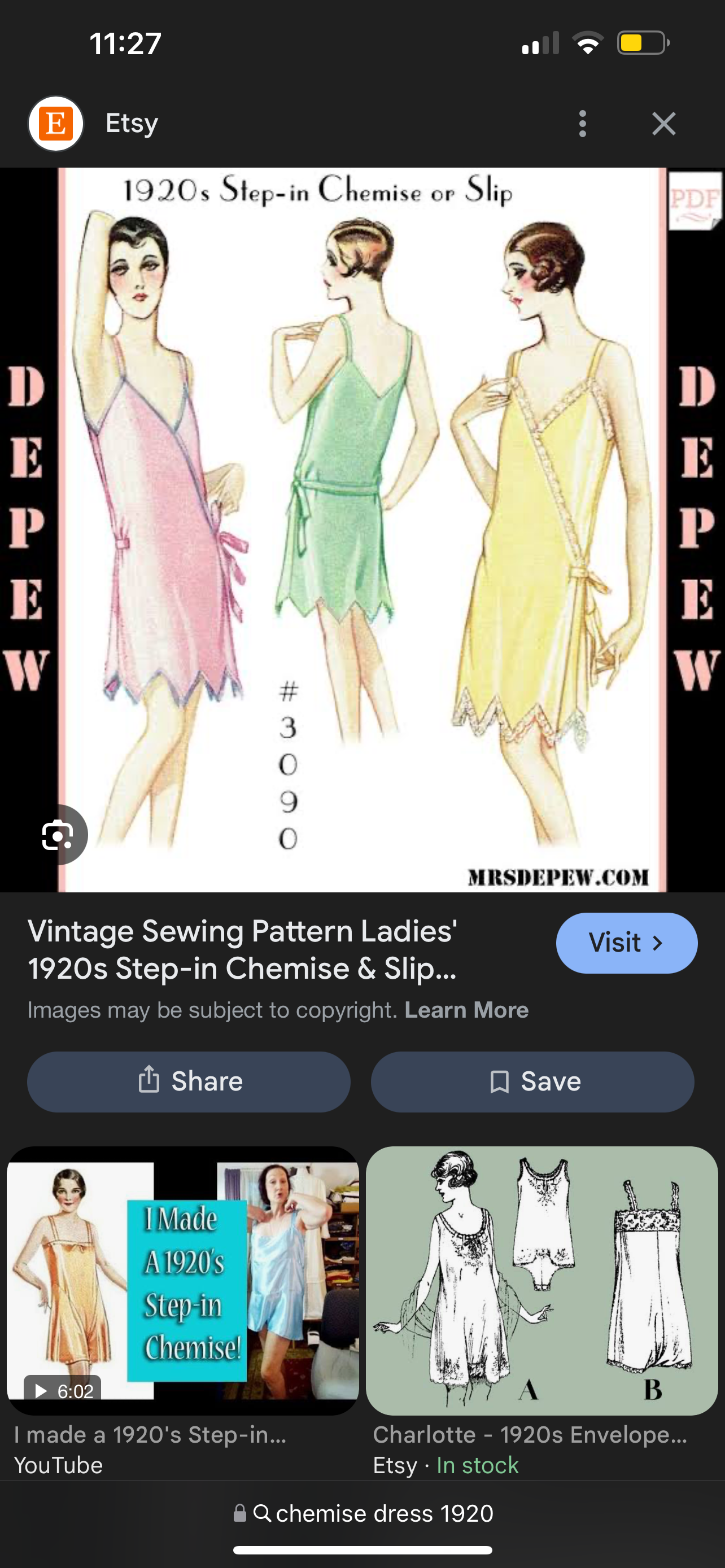Open the Learn More copyright link

point(466,1010)
